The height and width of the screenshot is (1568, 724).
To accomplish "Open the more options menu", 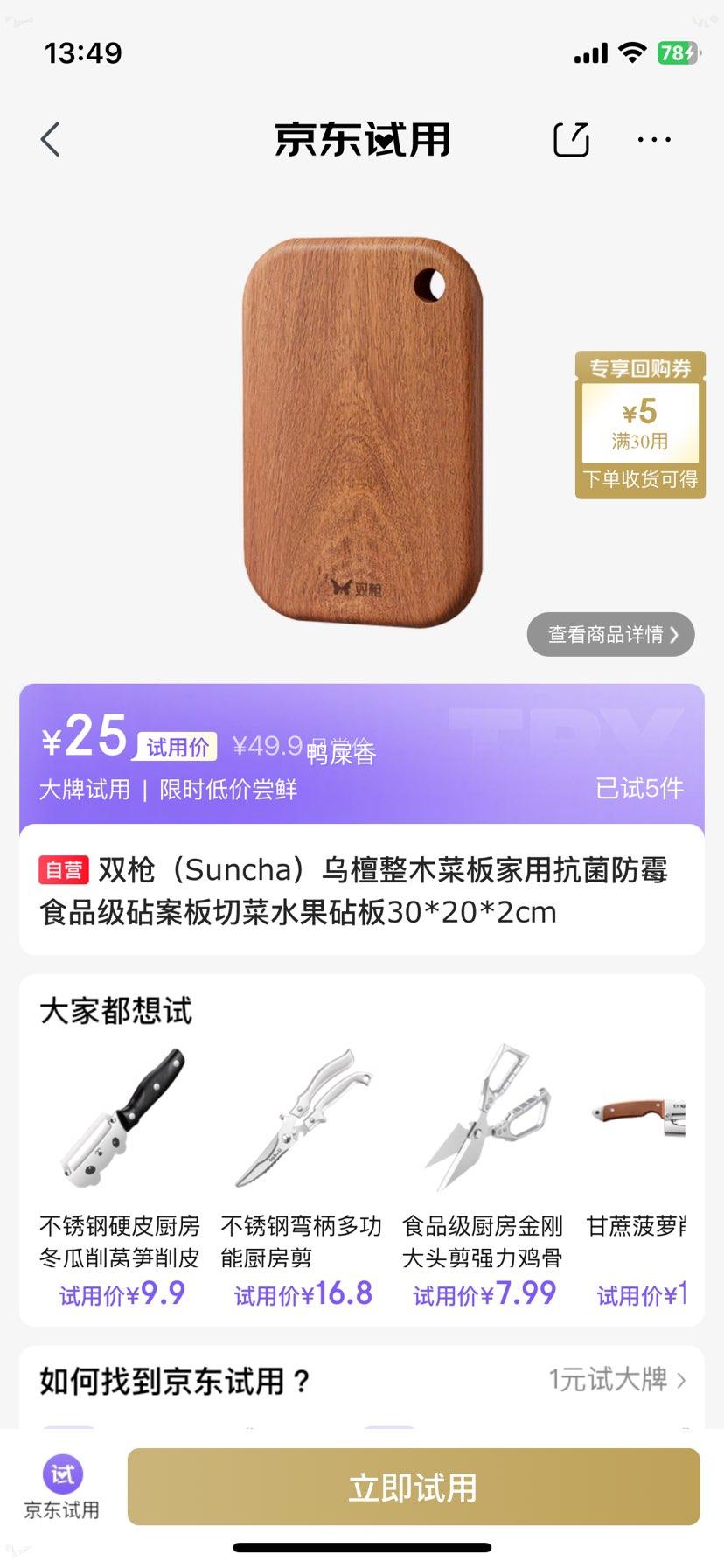I will (654, 139).
